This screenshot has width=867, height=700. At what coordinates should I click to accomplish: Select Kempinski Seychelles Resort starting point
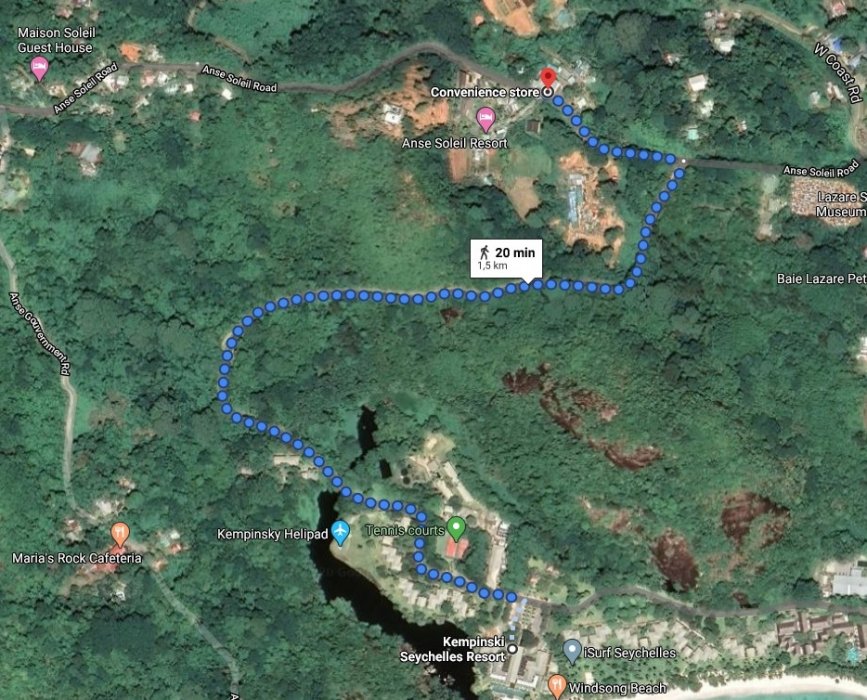pyautogui.click(x=513, y=649)
